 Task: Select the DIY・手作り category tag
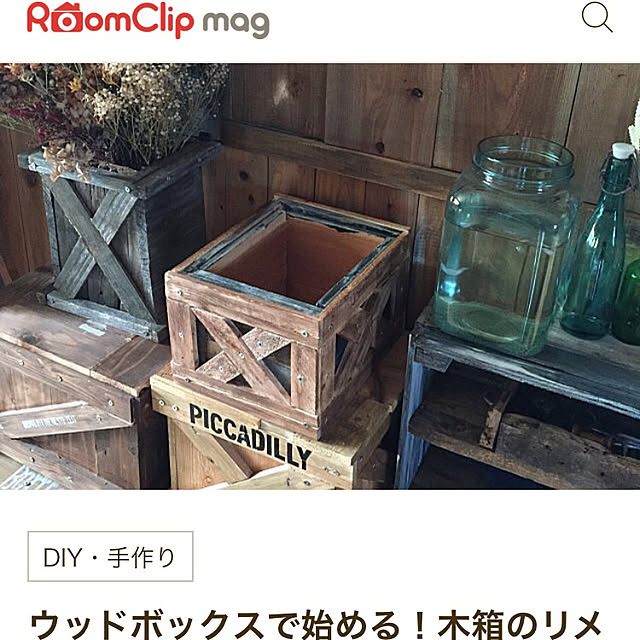[109, 557]
